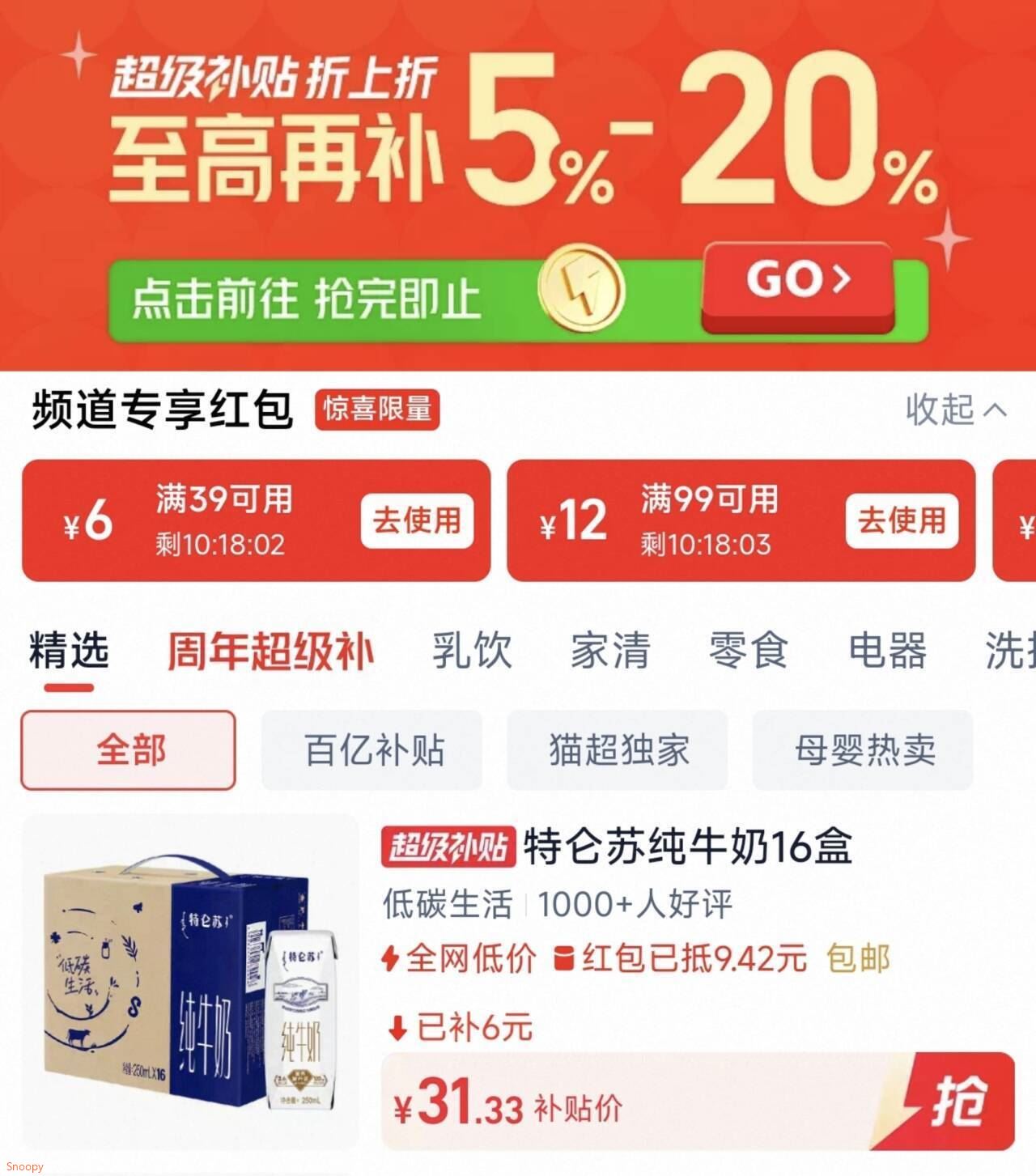The width and height of the screenshot is (1036, 1176).
Task: Open the 电器 category tab
Action: pyautogui.click(x=887, y=650)
